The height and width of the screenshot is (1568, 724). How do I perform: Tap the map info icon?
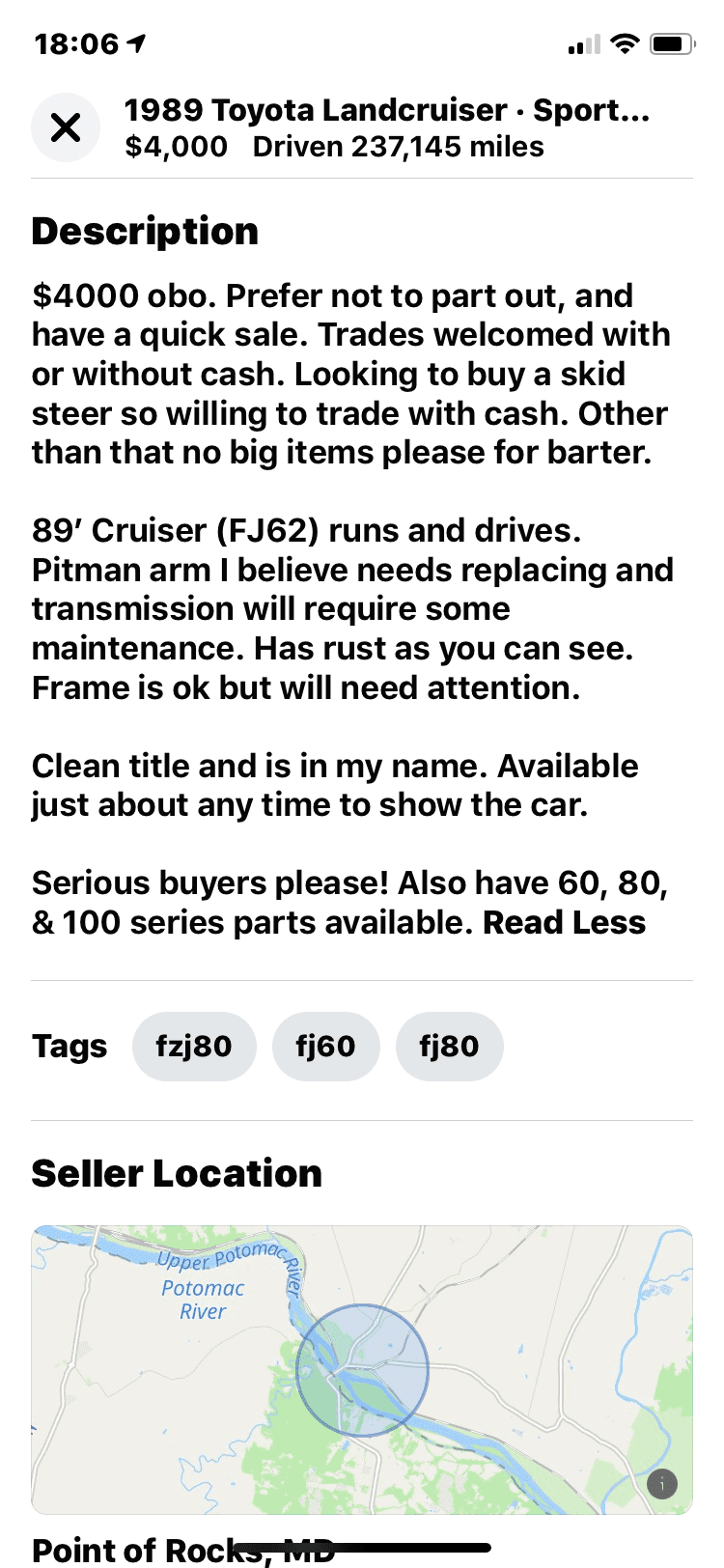click(662, 1483)
